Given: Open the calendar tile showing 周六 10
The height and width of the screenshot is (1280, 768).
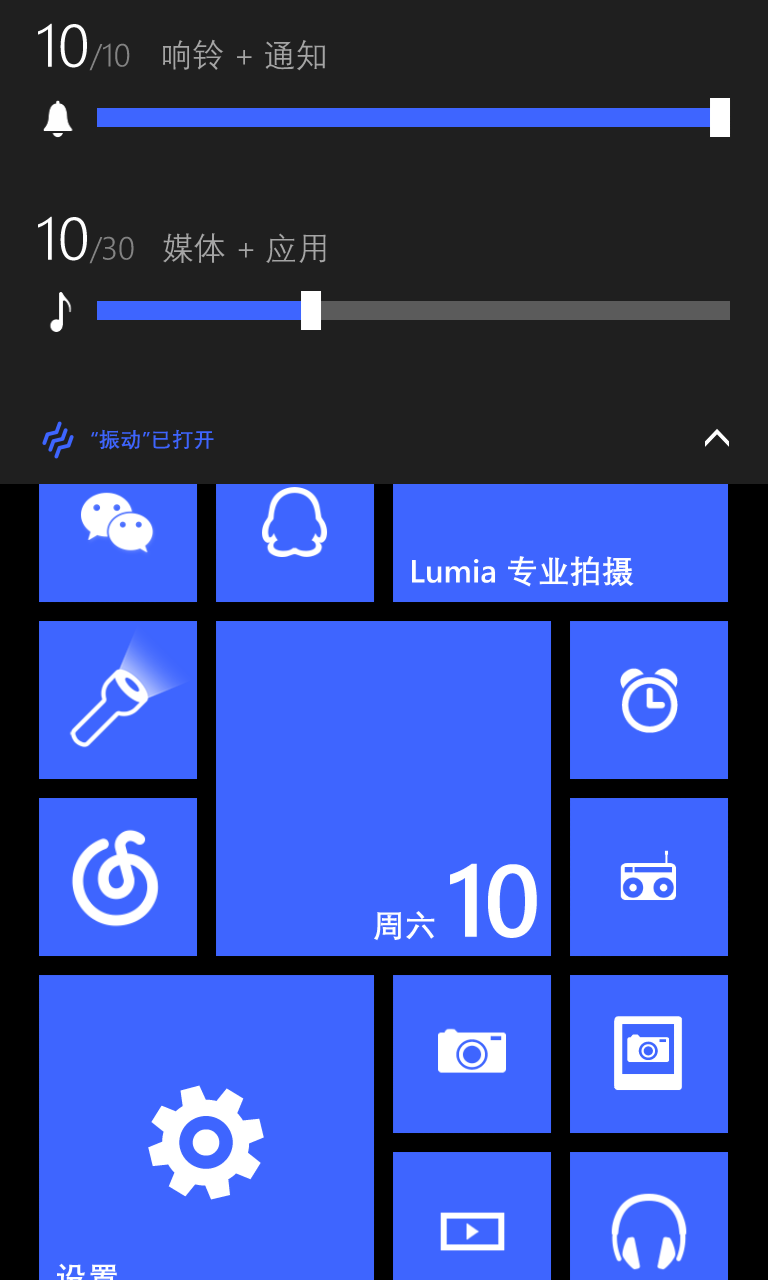Looking at the screenshot, I should 383,788.
